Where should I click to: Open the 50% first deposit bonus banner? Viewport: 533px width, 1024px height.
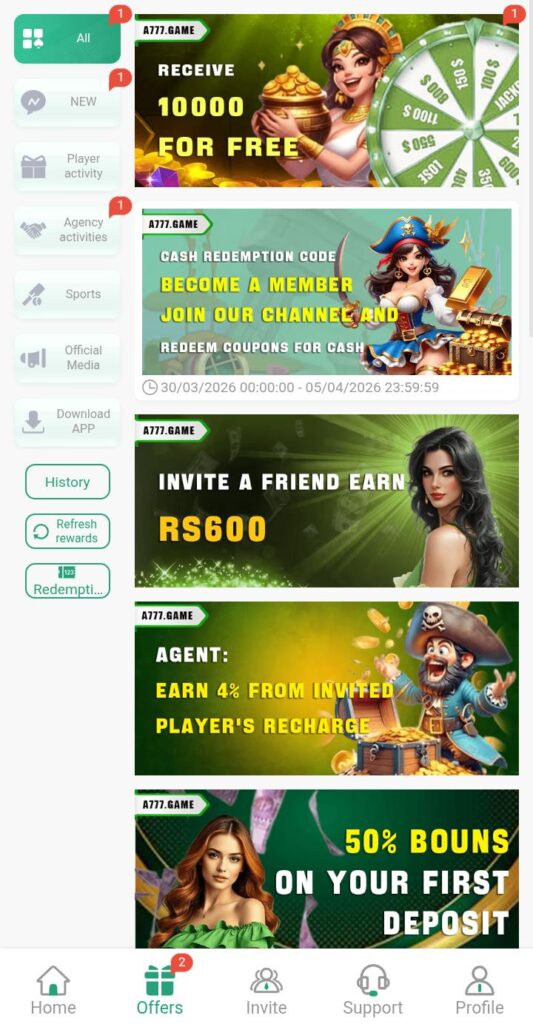point(327,869)
